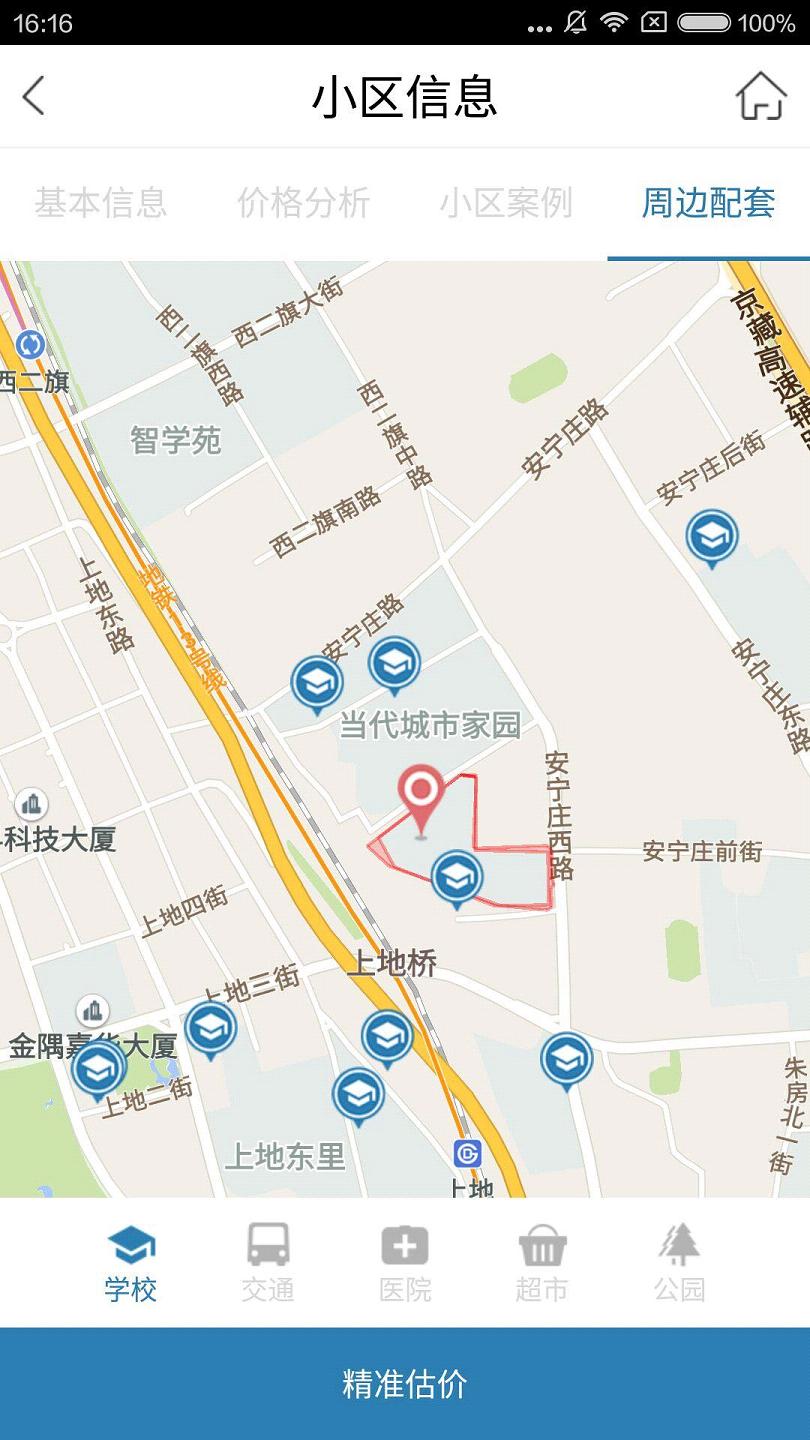This screenshot has height=1440, width=810.
Task: Open the home icon at top right
Action: click(x=760, y=96)
